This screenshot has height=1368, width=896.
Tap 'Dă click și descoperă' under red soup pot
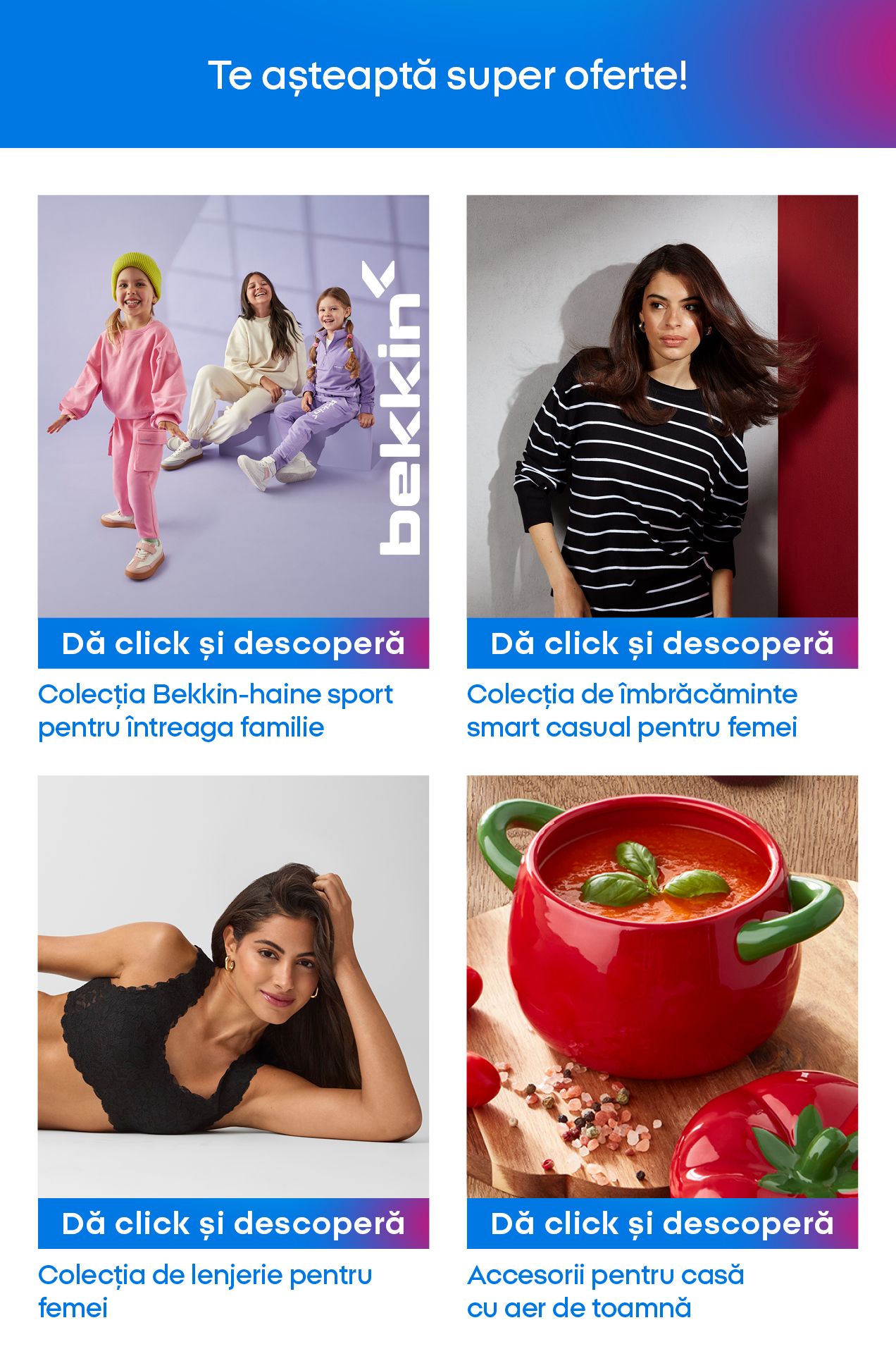[662, 1224]
